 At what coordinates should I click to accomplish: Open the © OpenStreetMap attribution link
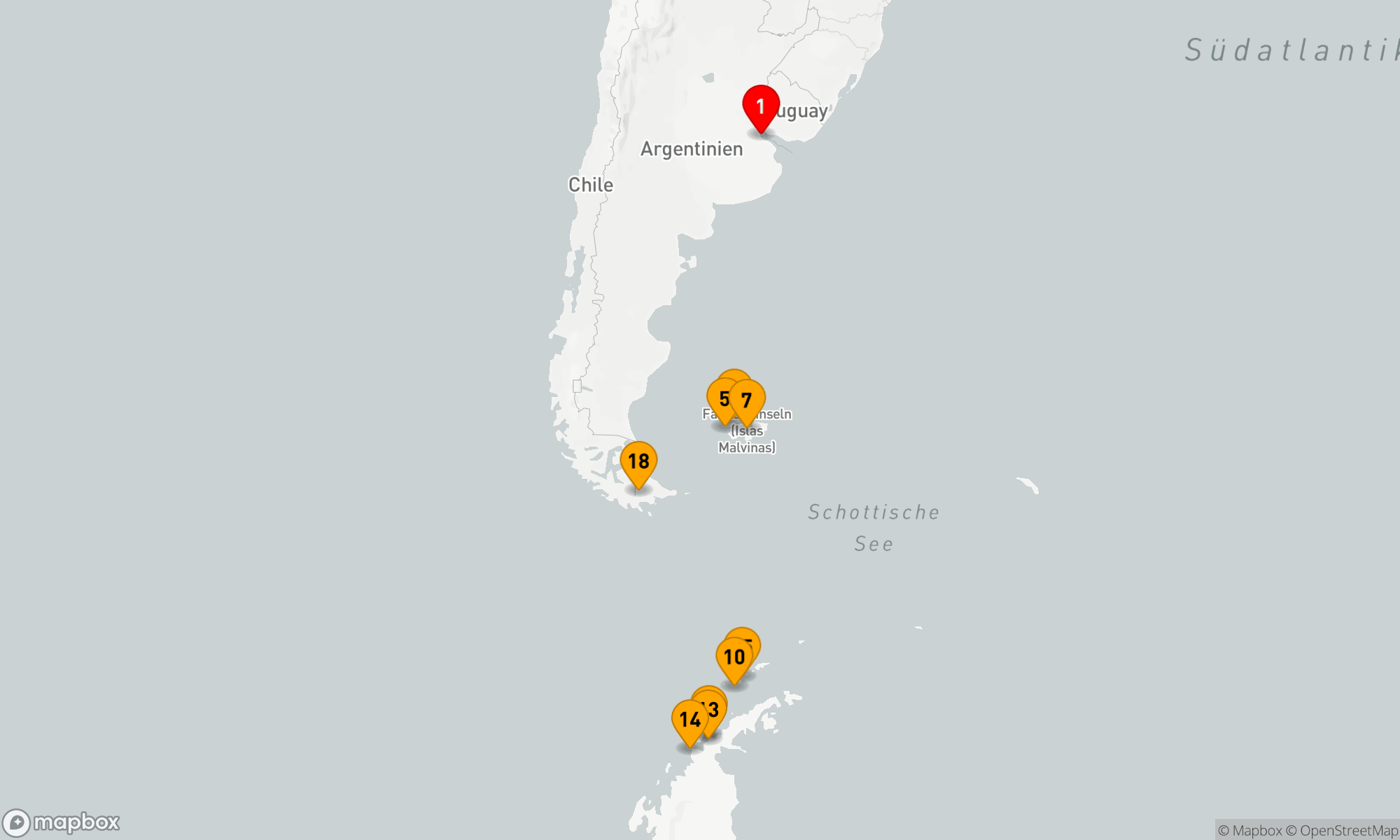pos(1341,830)
